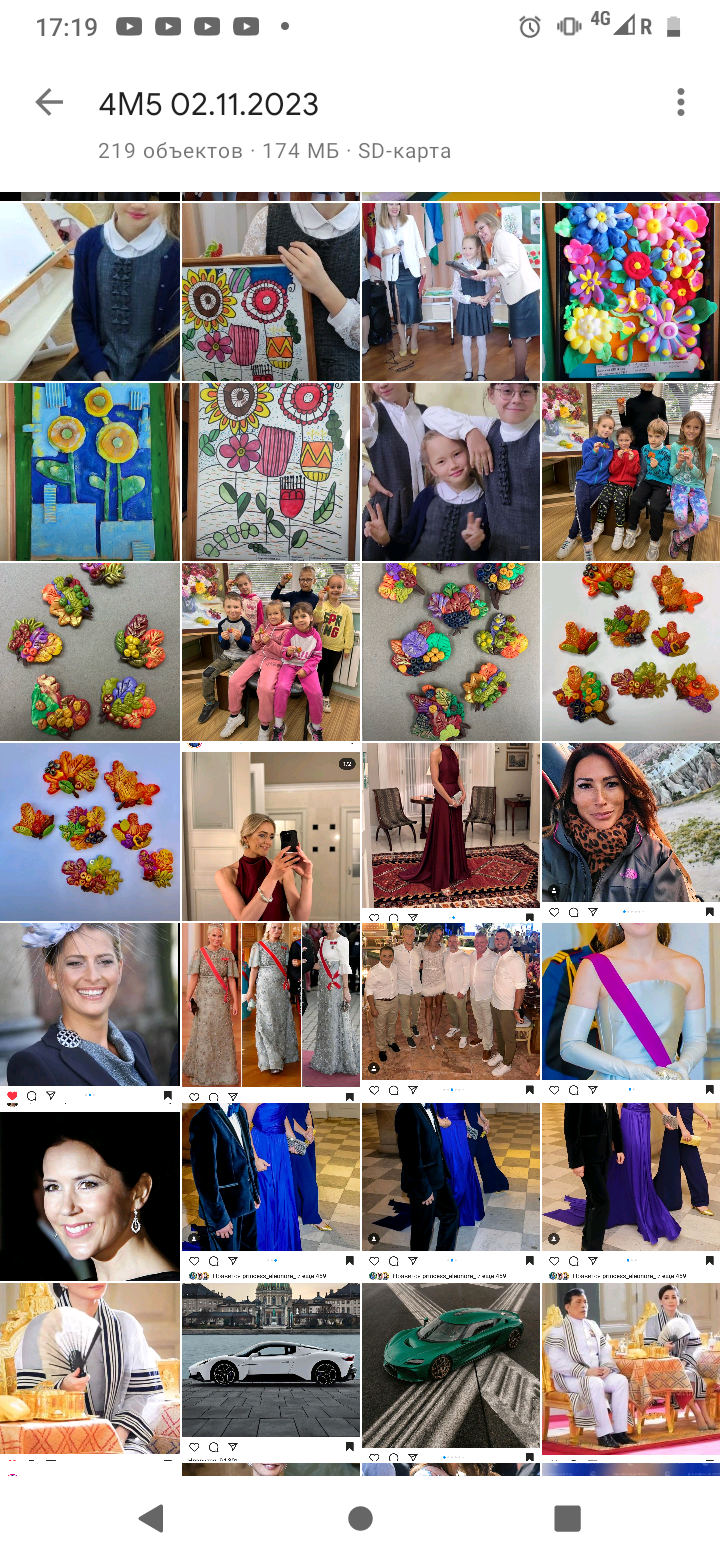This screenshot has width=720, height=1560.
Task: Open the clay flower bouquet artwork photo
Action: coord(630,291)
